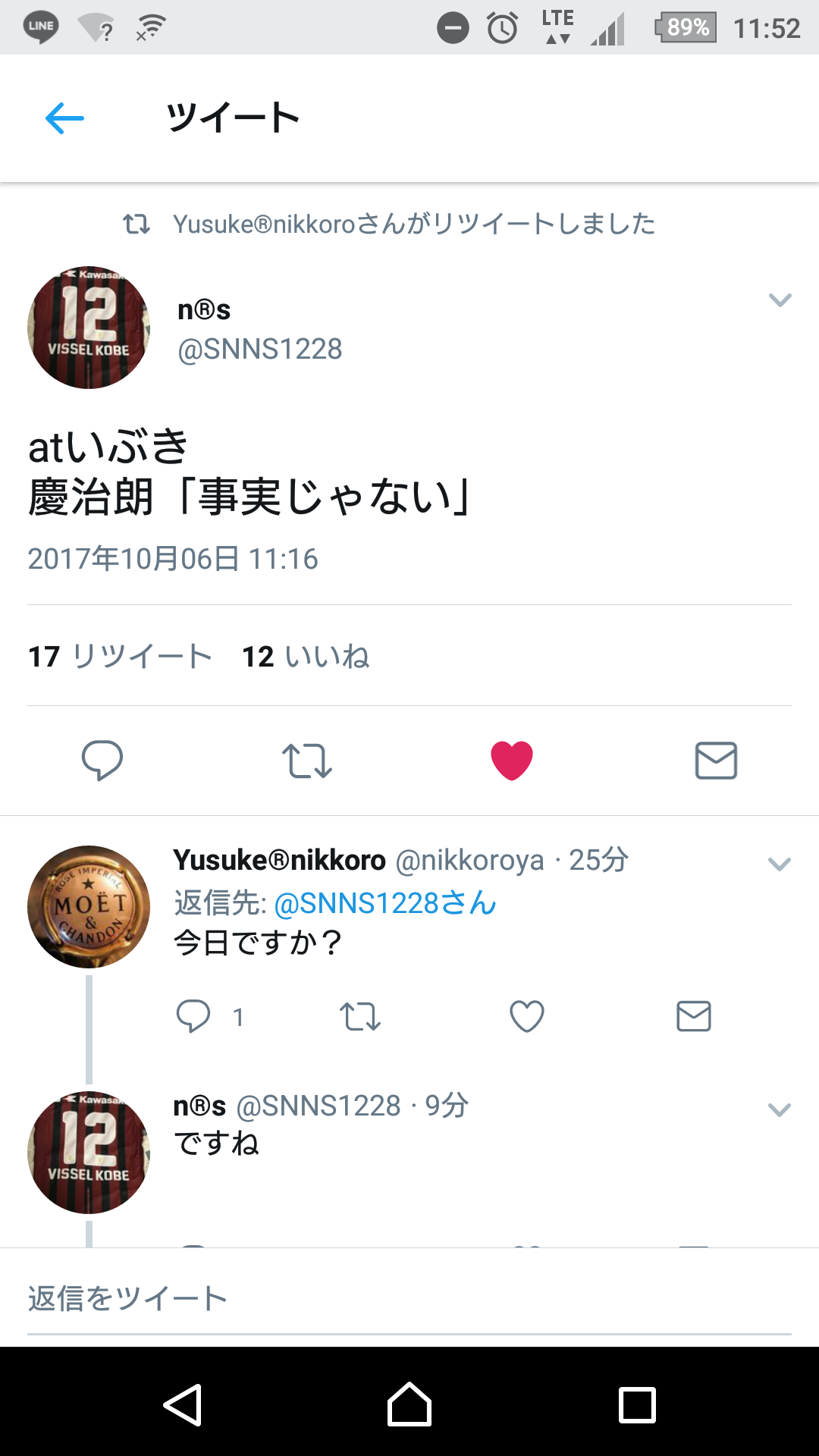Retweet the main tweet
This screenshot has width=819, height=1456.
pyautogui.click(x=307, y=761)
